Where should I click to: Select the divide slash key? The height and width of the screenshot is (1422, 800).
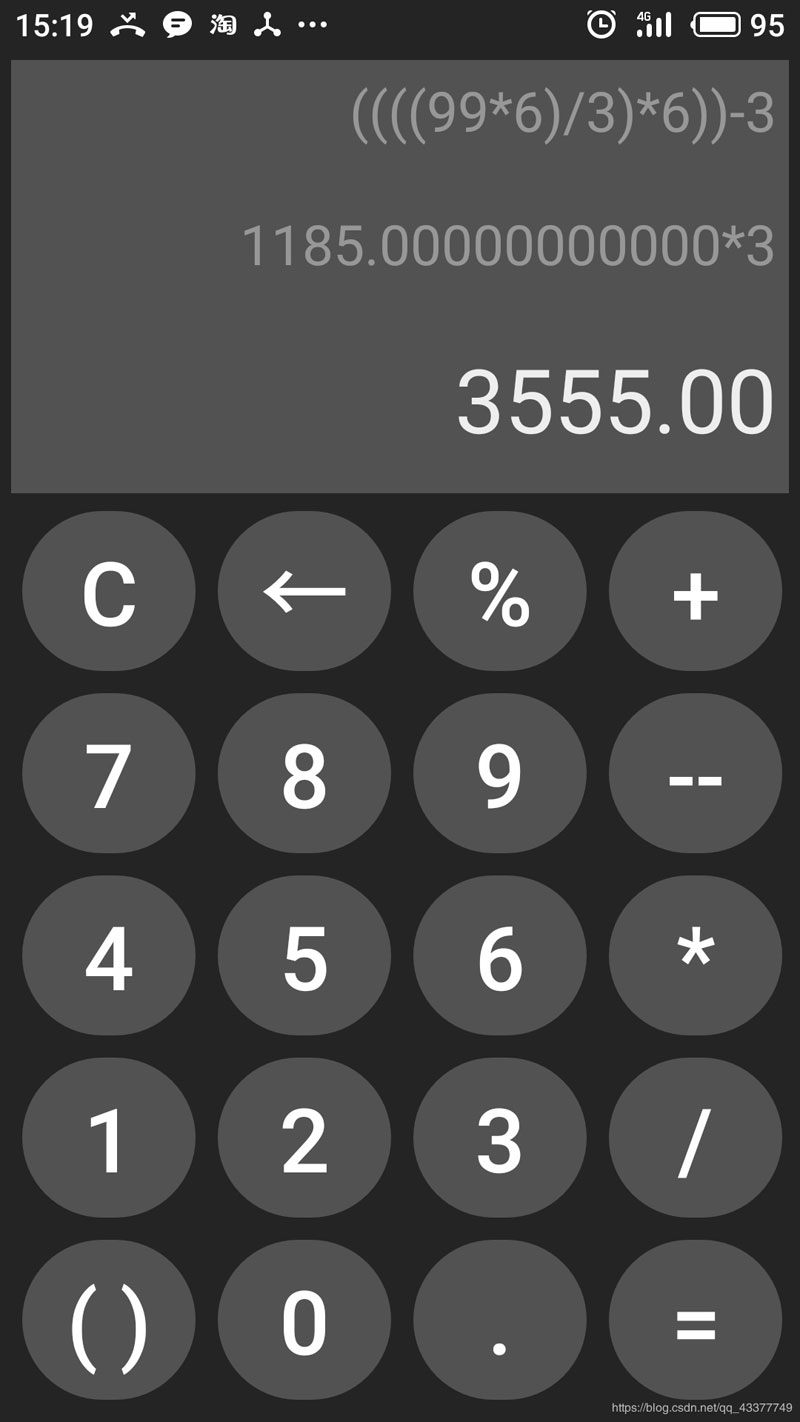click(x=695, y=1138)
